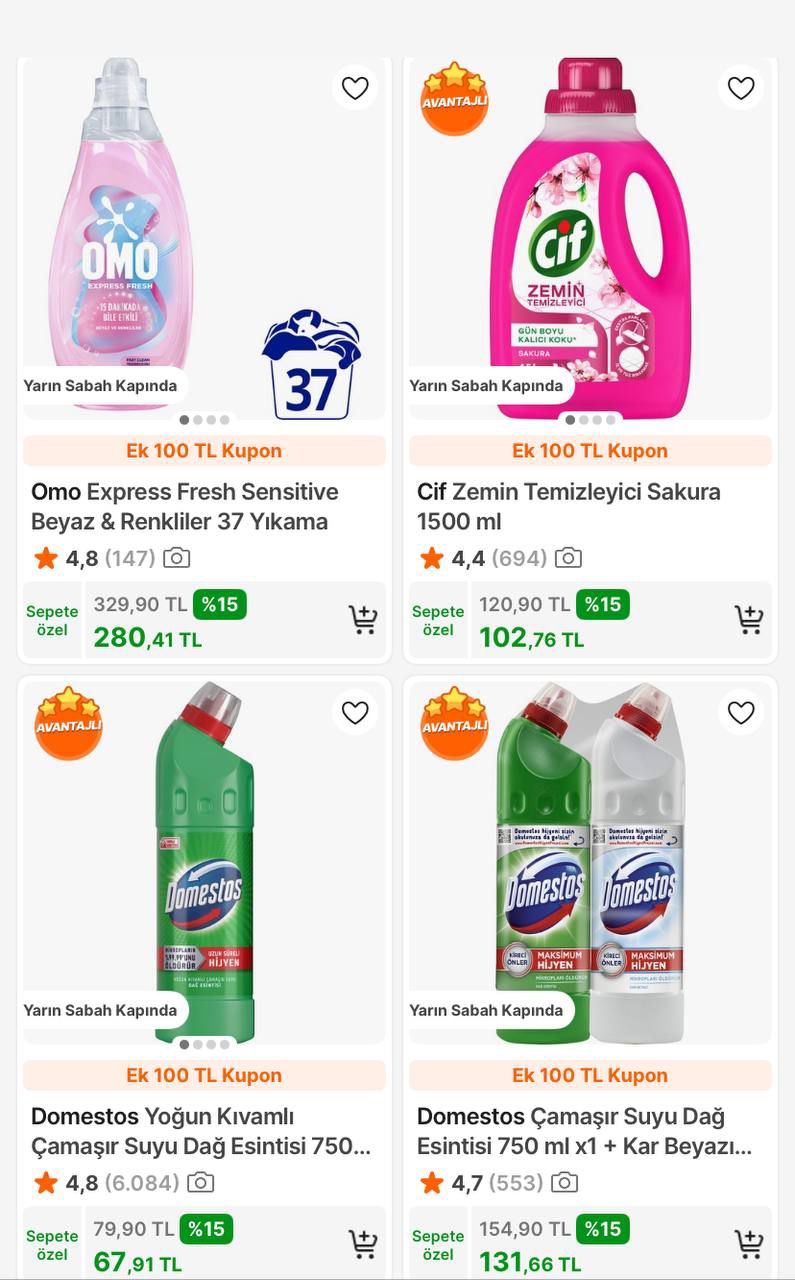Add Cif Zemin Temizleyici to cart
Viewport: 795px width, 1280px height.
pos(749,620)
